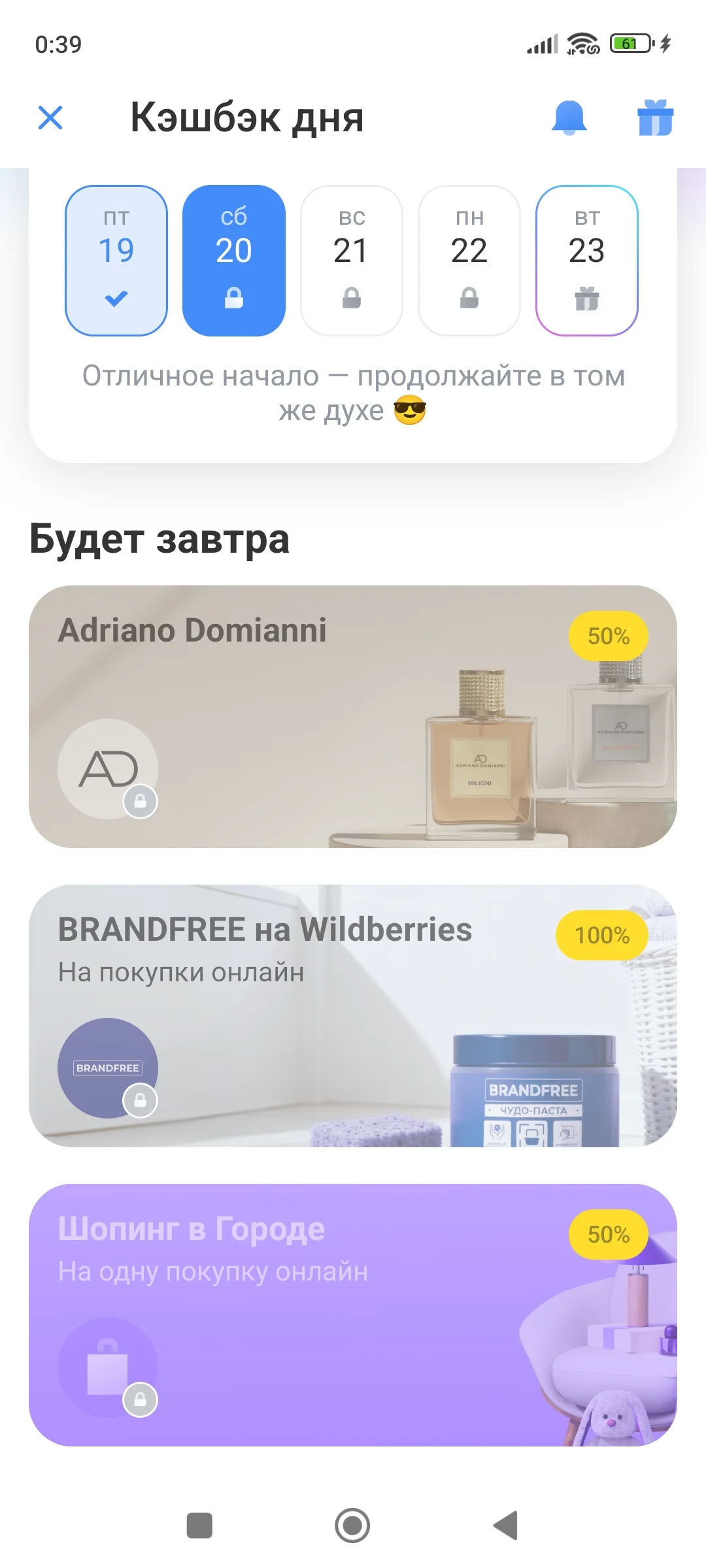Open BRANDFREE на Wildberries 100% card
The width and height of the screenshot is (706, 1568).
coord(353,1016)
